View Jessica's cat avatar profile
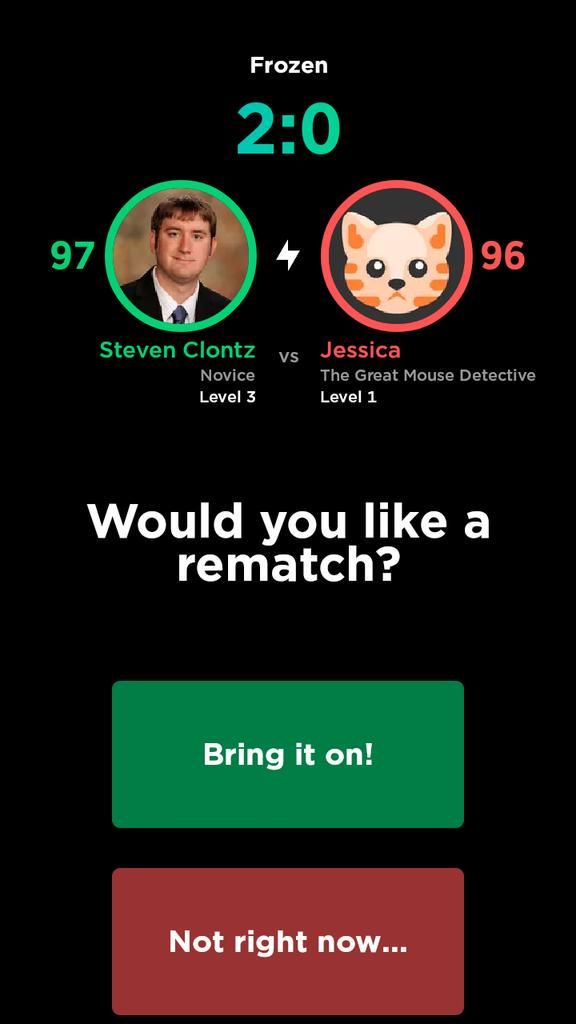 tap(396, 255)
